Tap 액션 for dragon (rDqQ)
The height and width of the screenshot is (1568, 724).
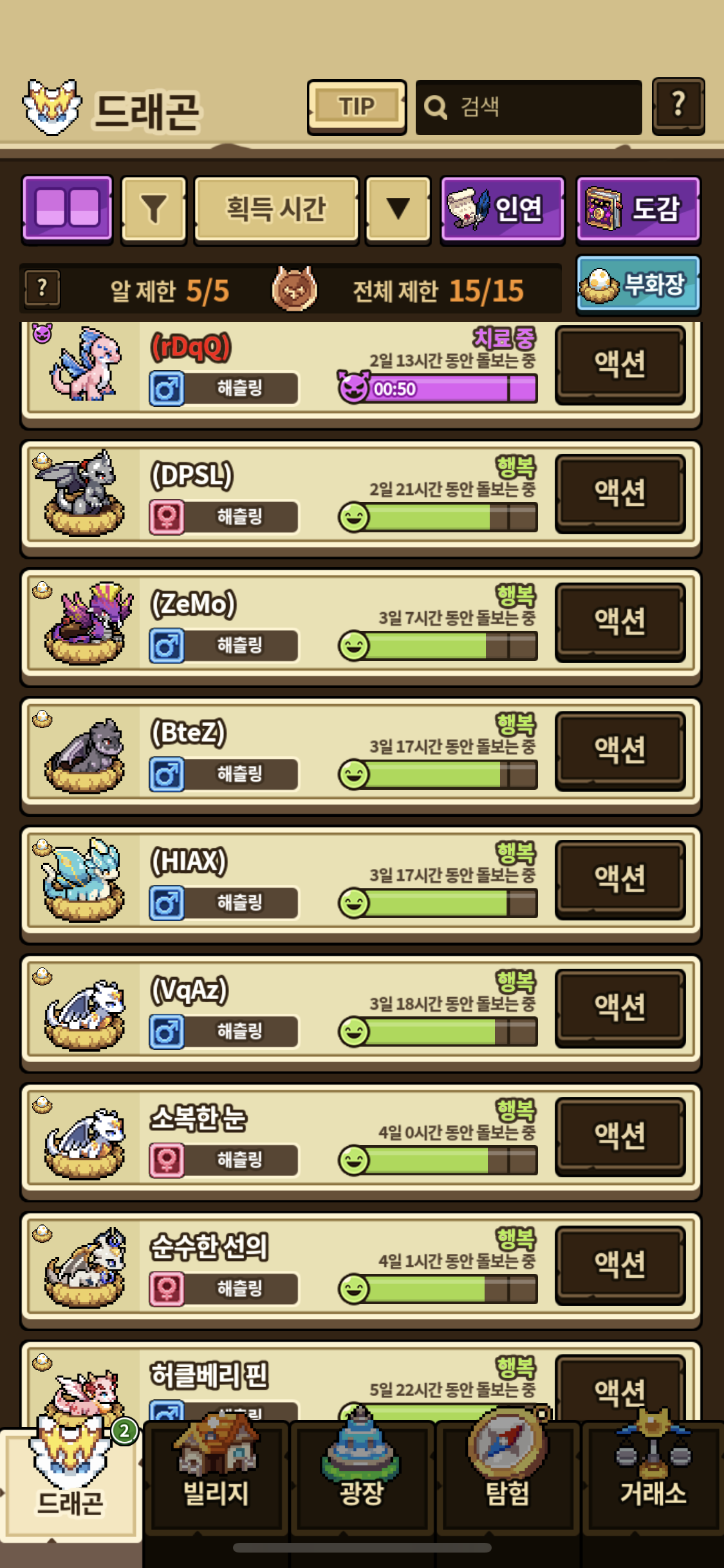coord(620,364)
